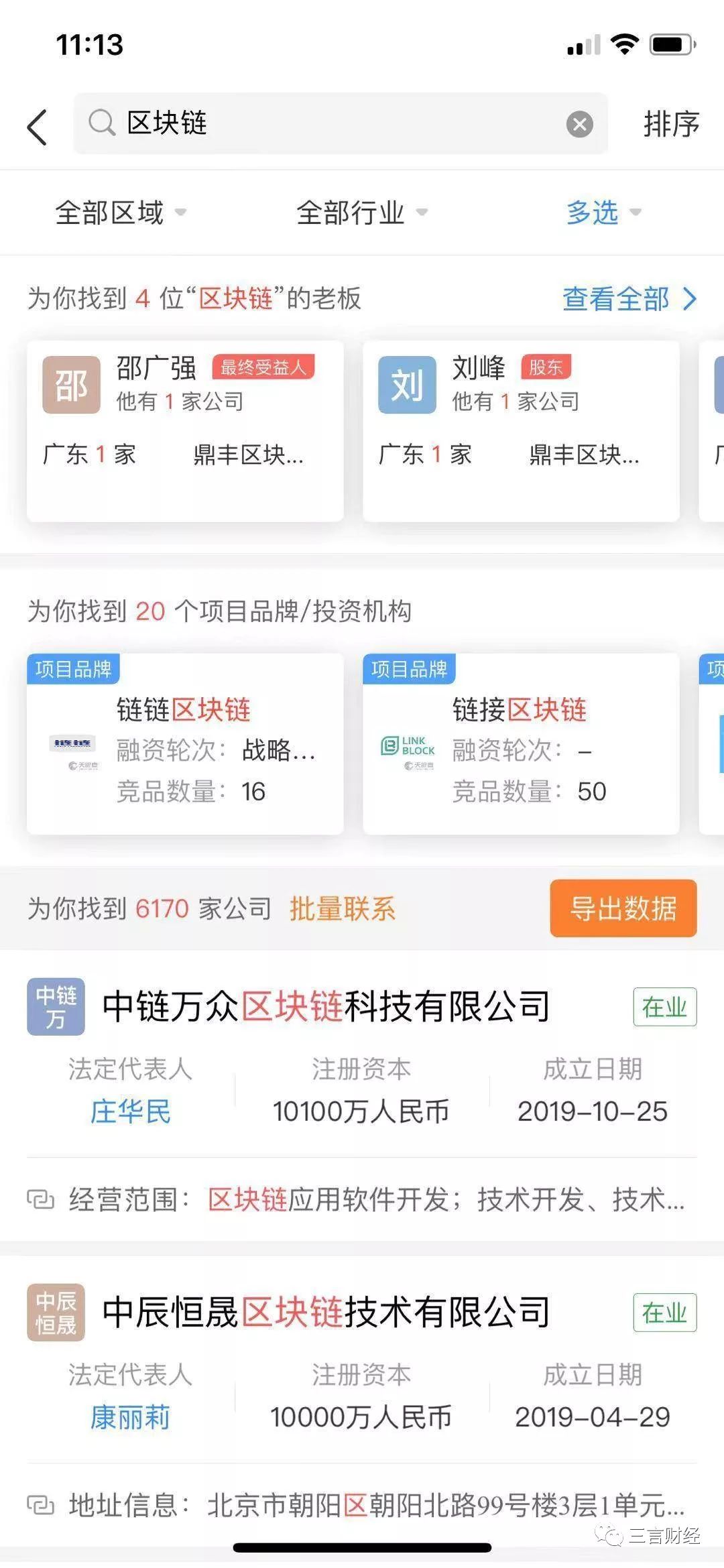Tap the 区块链 search field

click(x=322, y=124)
